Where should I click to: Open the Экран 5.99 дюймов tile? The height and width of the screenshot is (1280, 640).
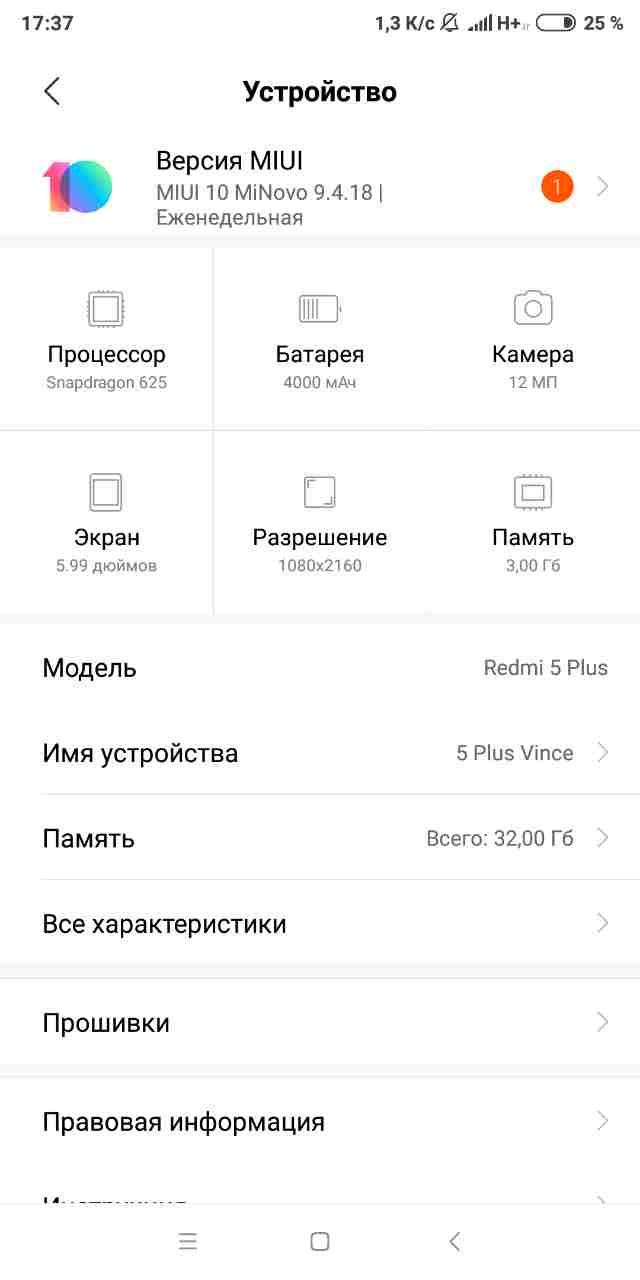[107, 523]
